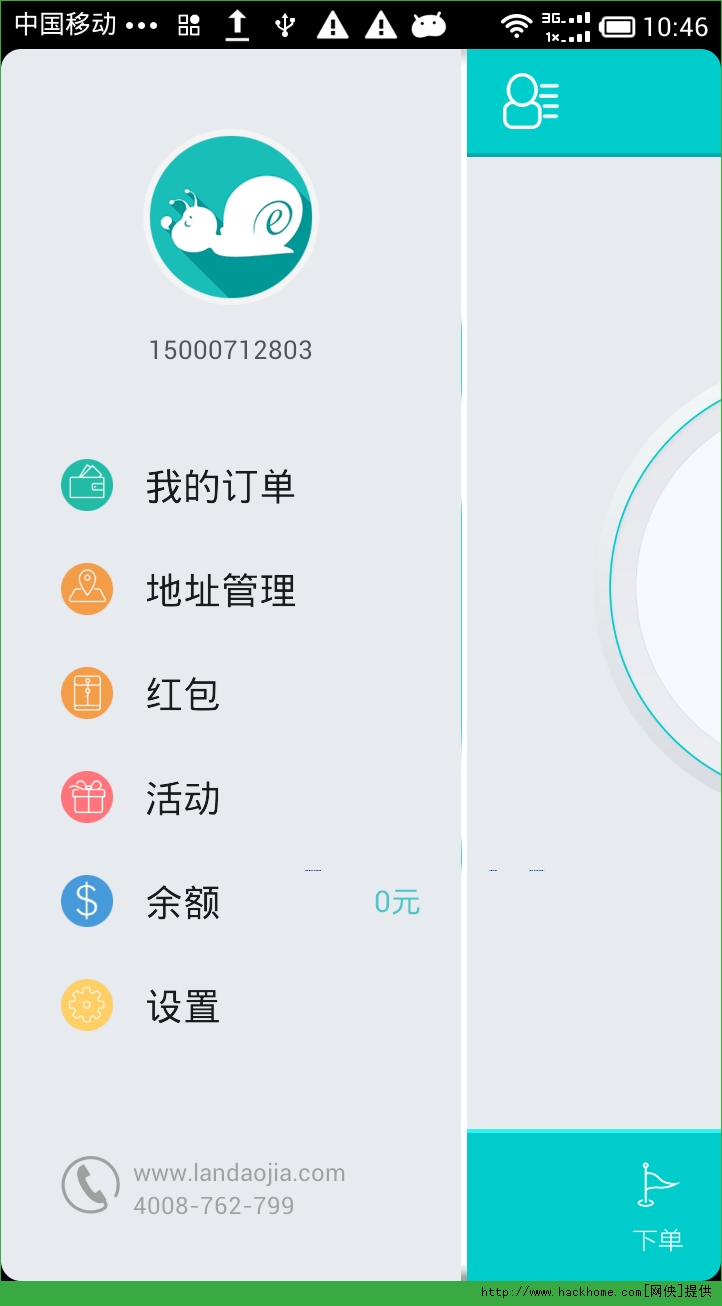
Task: Open 地址管理 address management
Action: click(220, 591)
